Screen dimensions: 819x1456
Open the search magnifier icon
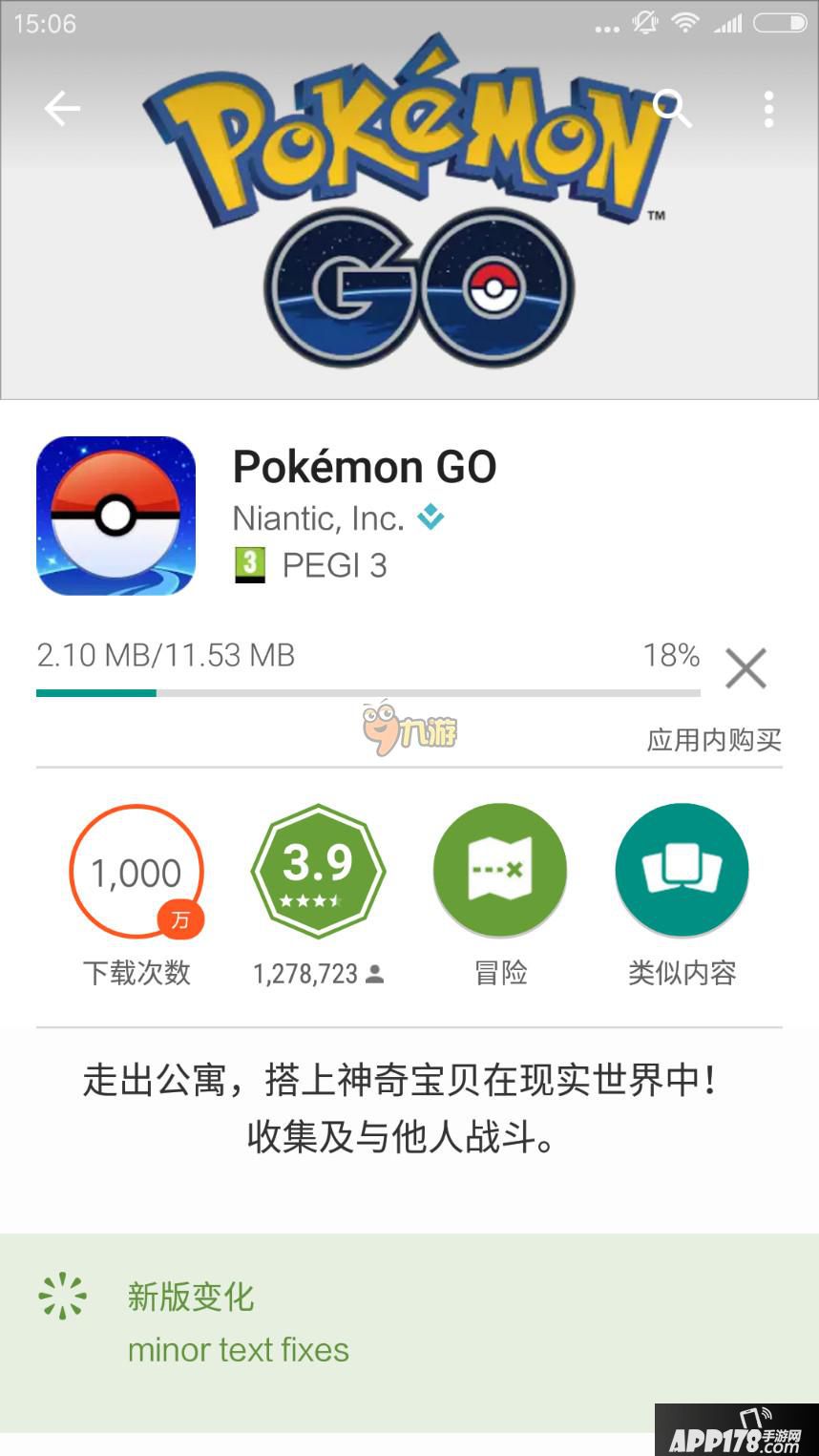672,109
